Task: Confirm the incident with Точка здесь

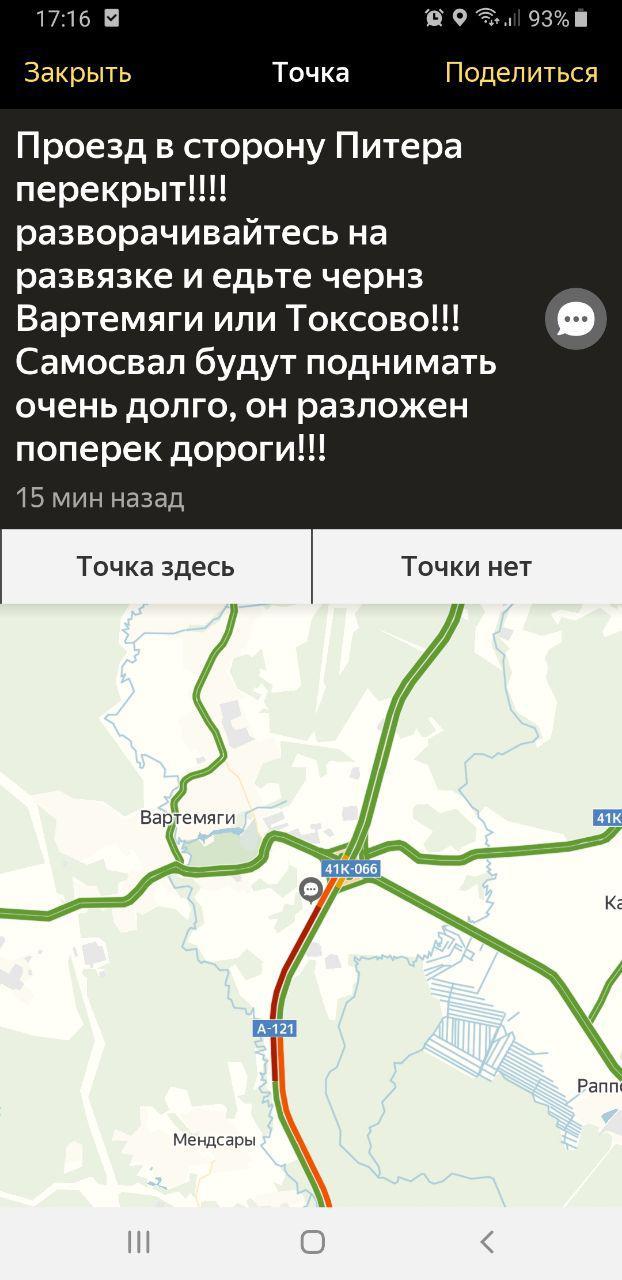Action: (x=156, y=567)
